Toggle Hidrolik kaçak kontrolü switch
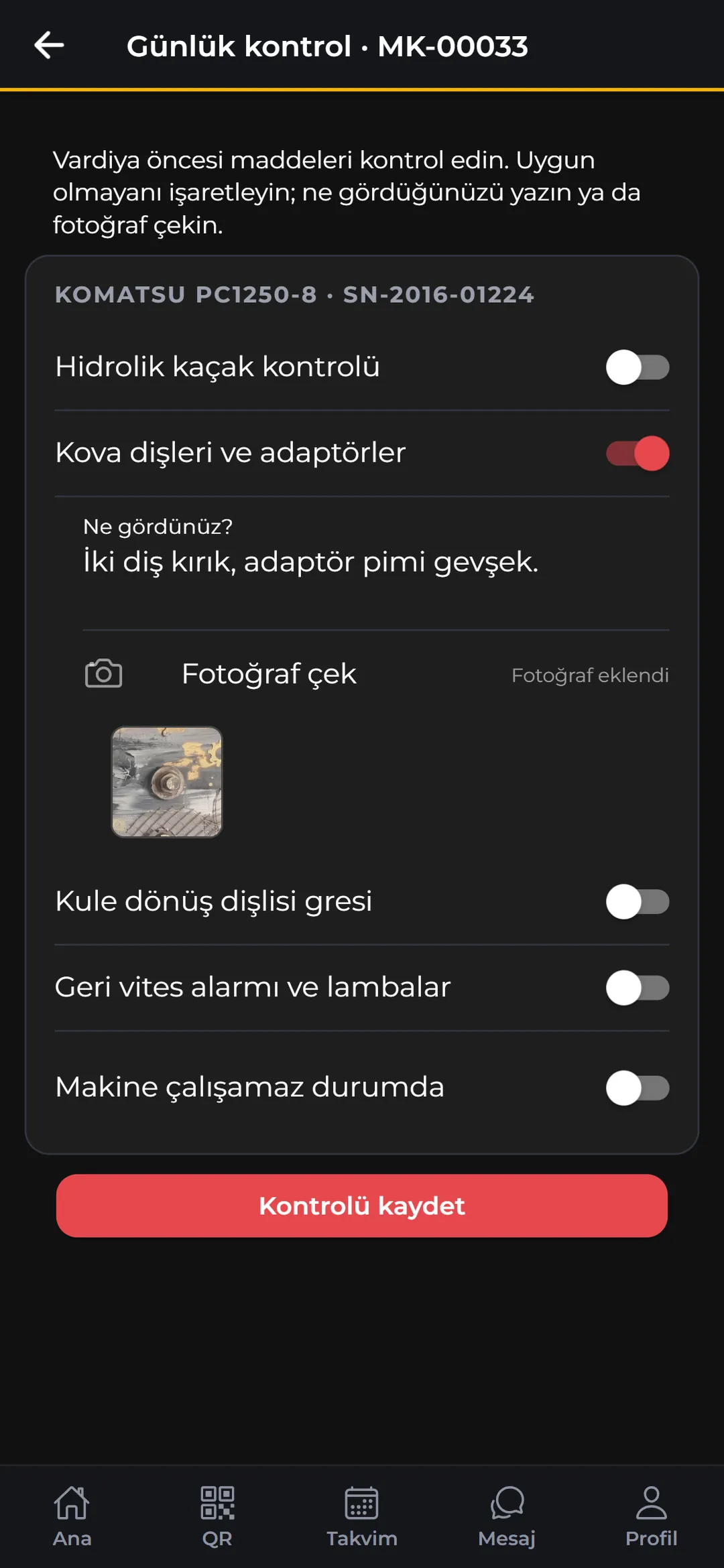This screenshot has width=724, height=1568. click(x=638, y=367)
